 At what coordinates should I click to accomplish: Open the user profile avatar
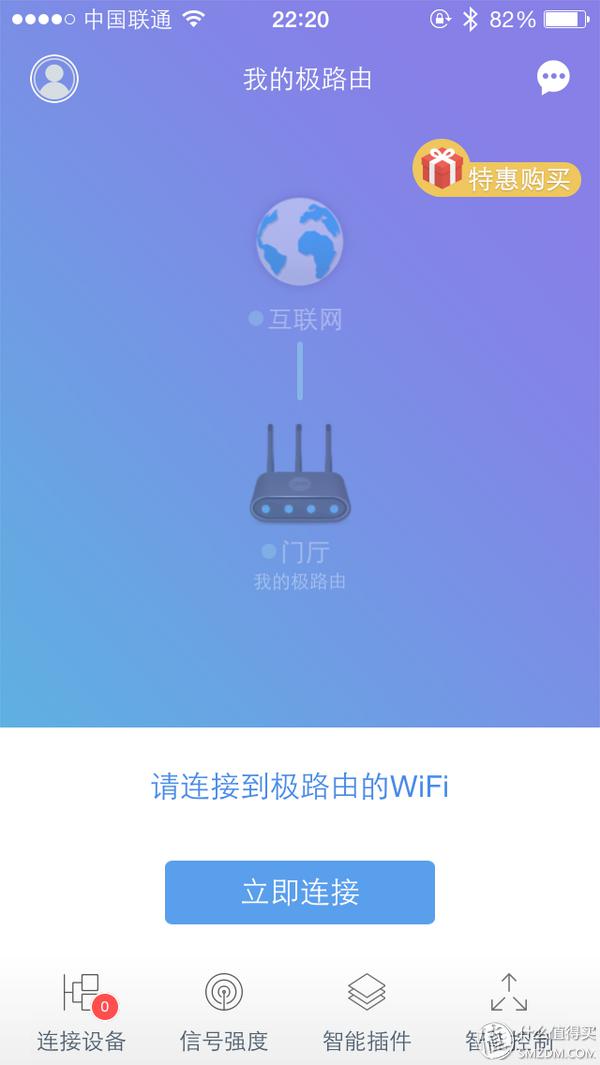(x=54, y=78)
